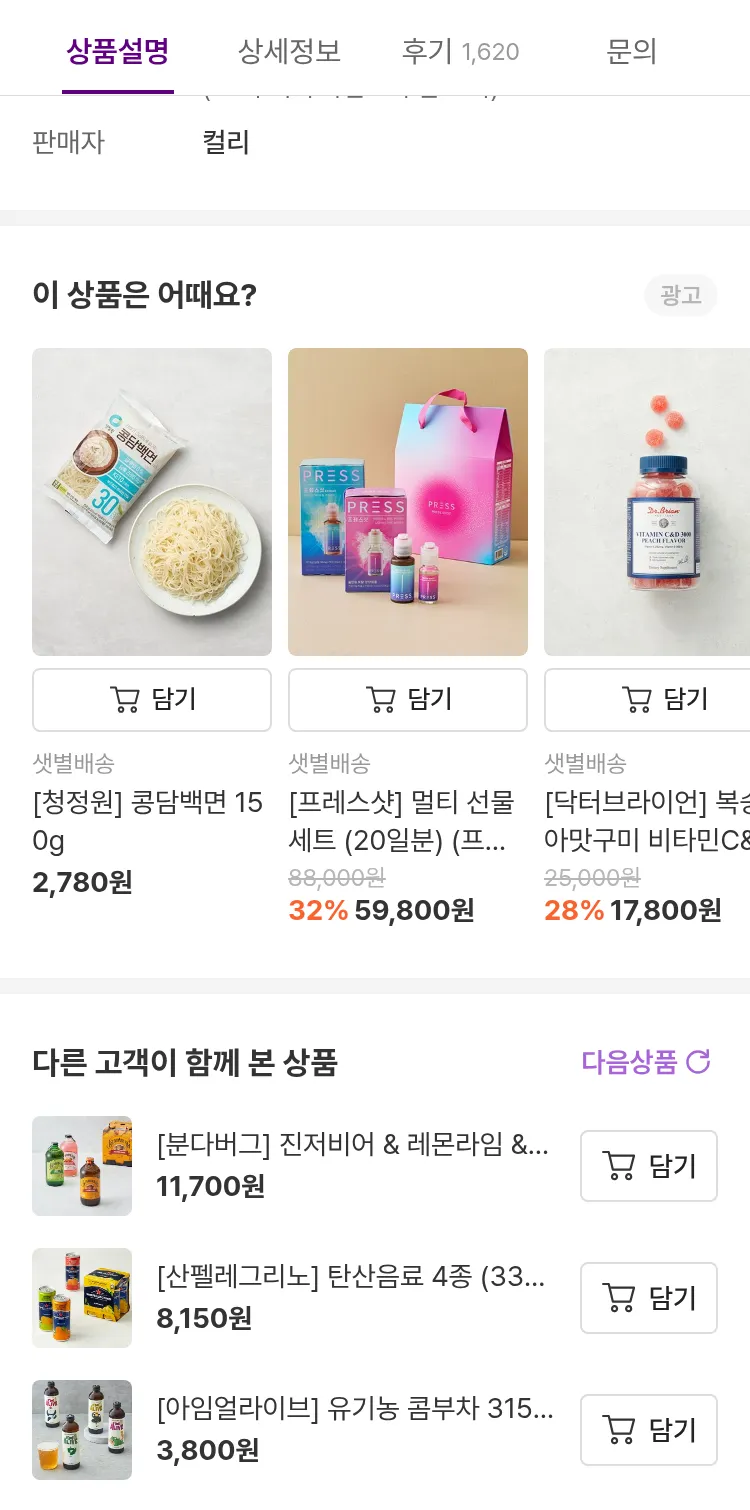Open the 닥터브라이언 vitamin gummy product
750x1510 pixels.
point(647,502)
